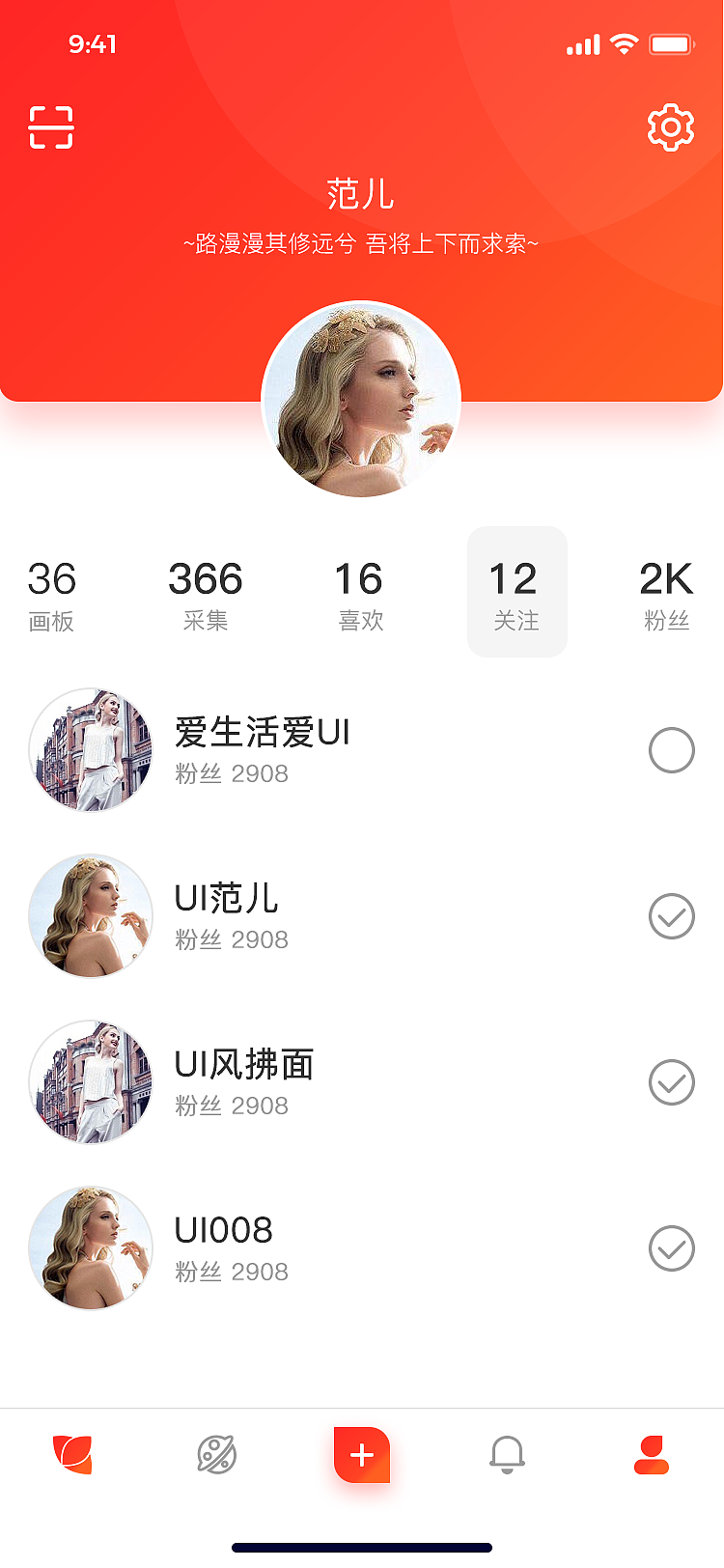Open user 范儿 profile name
The image size is (724, 1568).
(x=361, y=192)
